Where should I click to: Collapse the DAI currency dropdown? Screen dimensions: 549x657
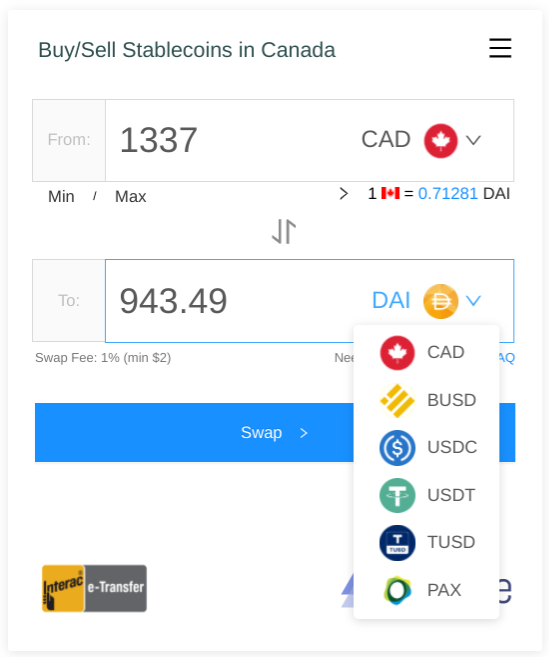click(427, 301)
